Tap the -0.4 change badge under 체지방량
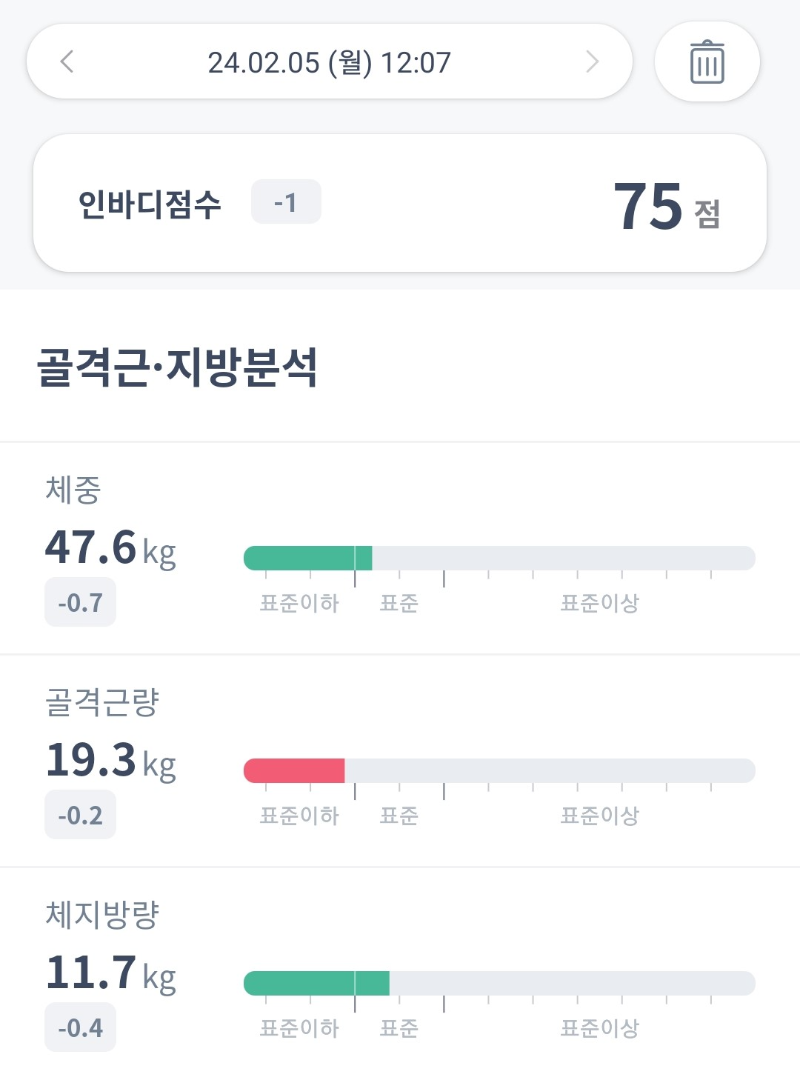 tap(79, 1026)
